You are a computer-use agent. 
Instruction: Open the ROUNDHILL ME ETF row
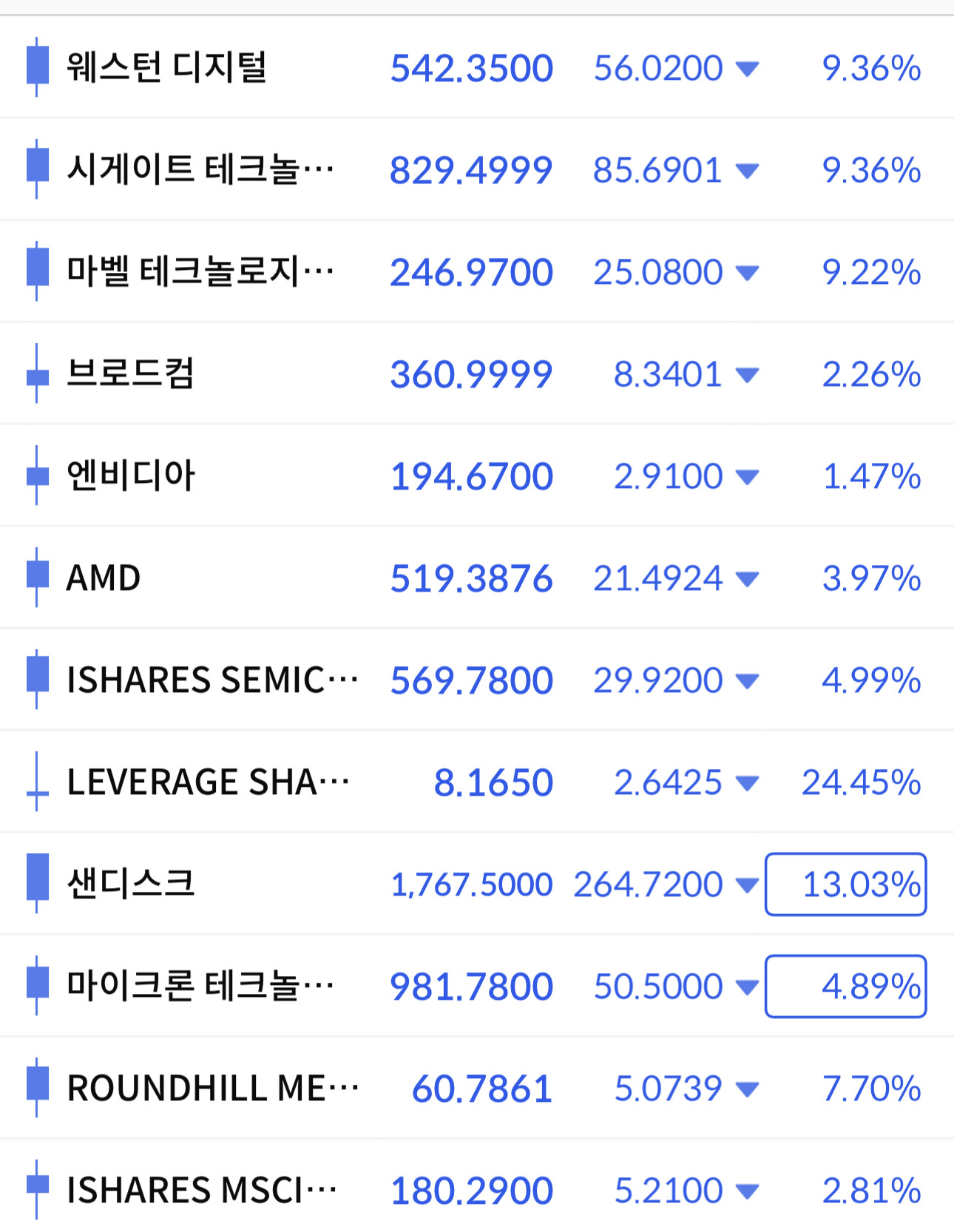(477, 1088)
